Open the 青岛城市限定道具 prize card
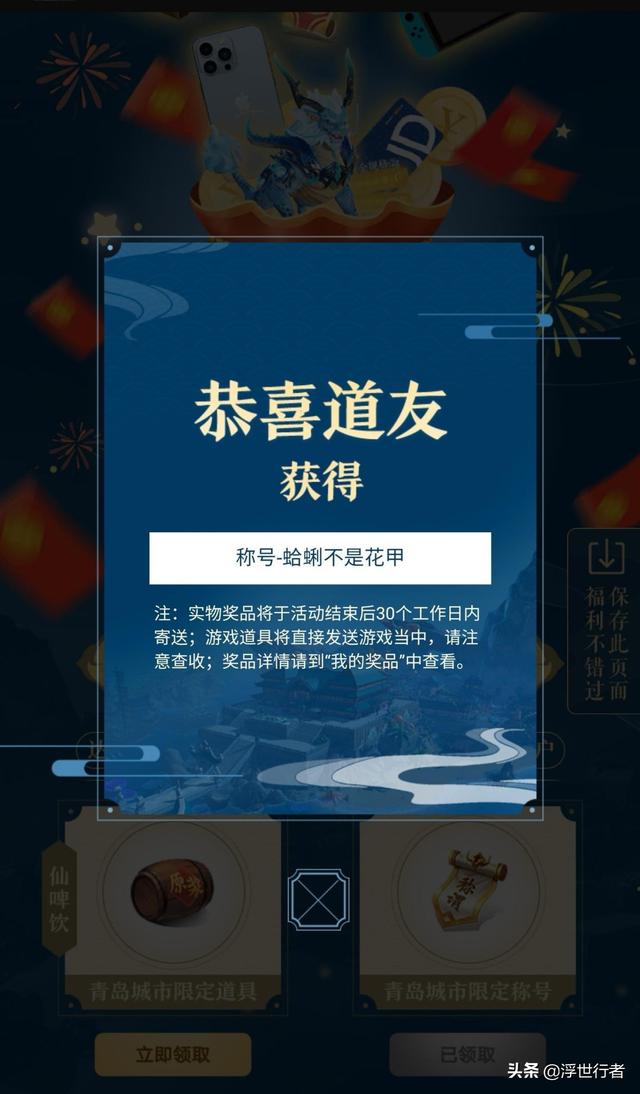The image size is (640, 1094). click(x=173, y=907)
